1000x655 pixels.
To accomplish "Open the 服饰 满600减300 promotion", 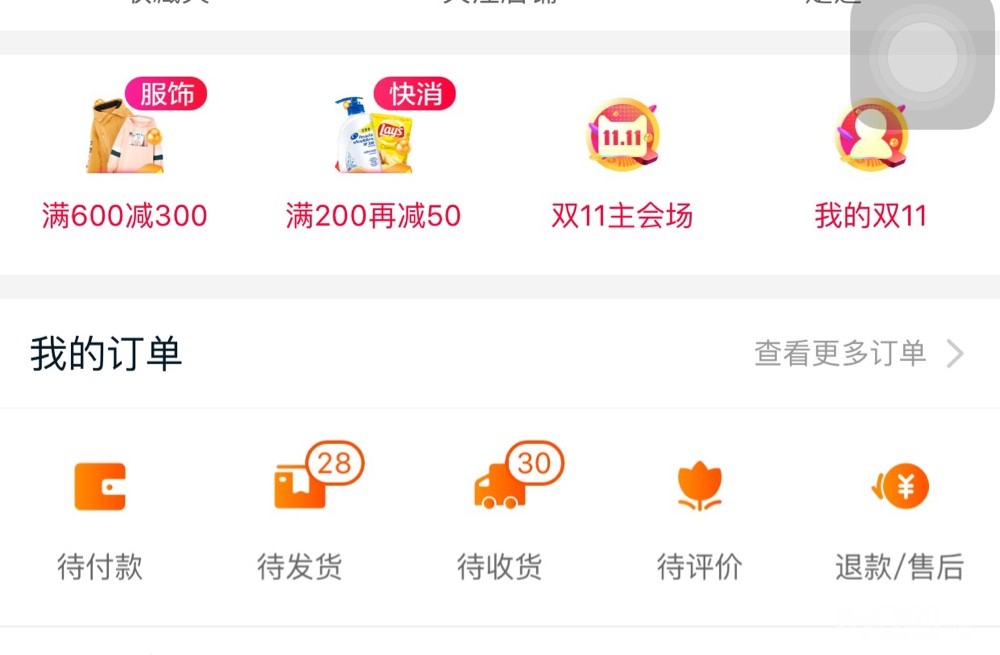I will click(x=125, y=160).
